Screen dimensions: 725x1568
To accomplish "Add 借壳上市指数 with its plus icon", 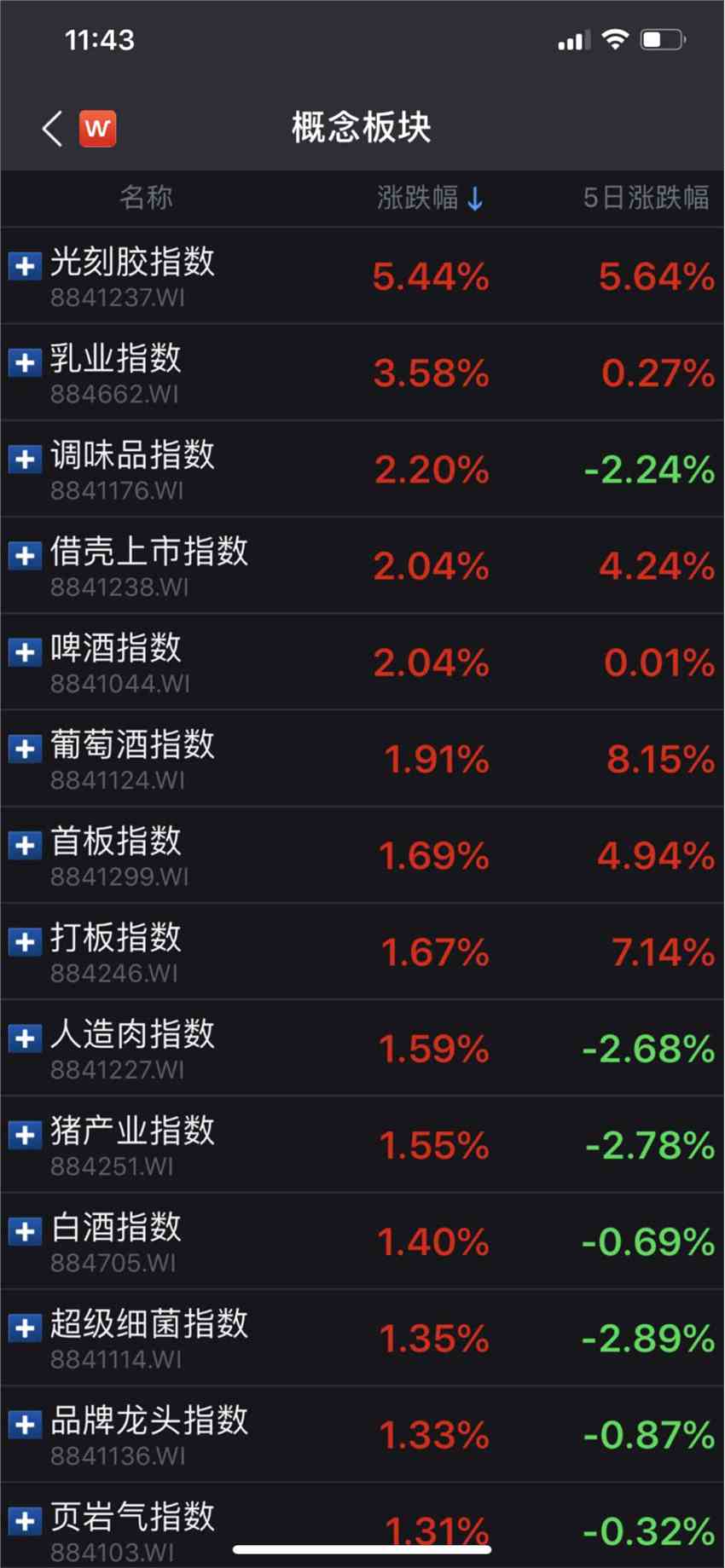I will 25,556.
